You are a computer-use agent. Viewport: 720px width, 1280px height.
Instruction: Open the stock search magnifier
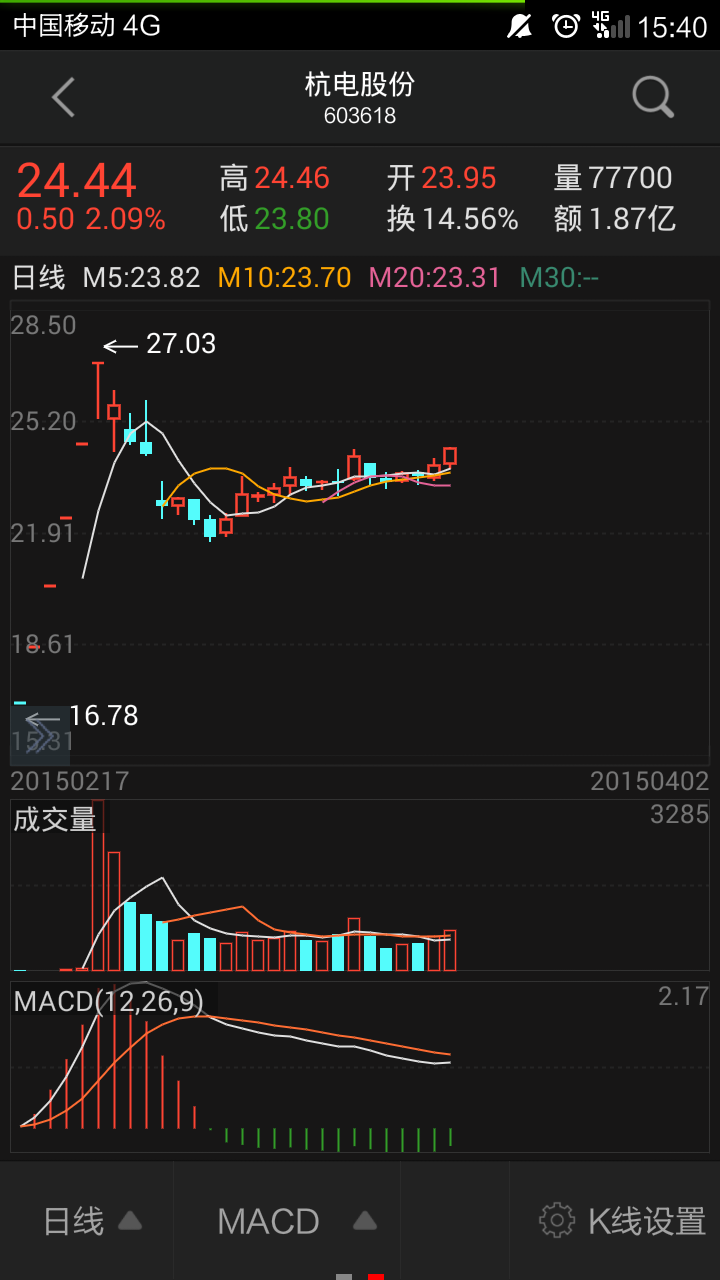653,98
